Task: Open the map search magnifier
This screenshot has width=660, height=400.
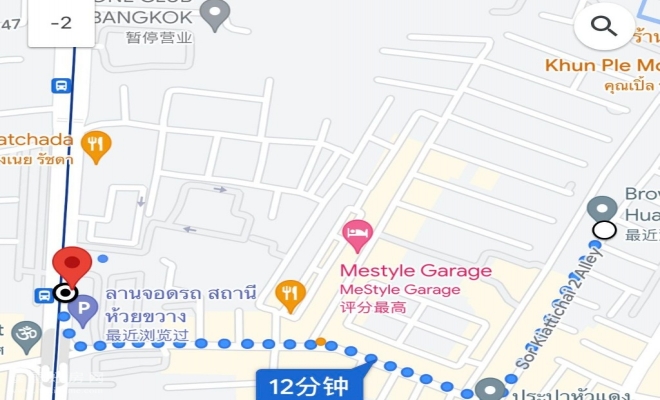Action: click(x=604, y=26)
